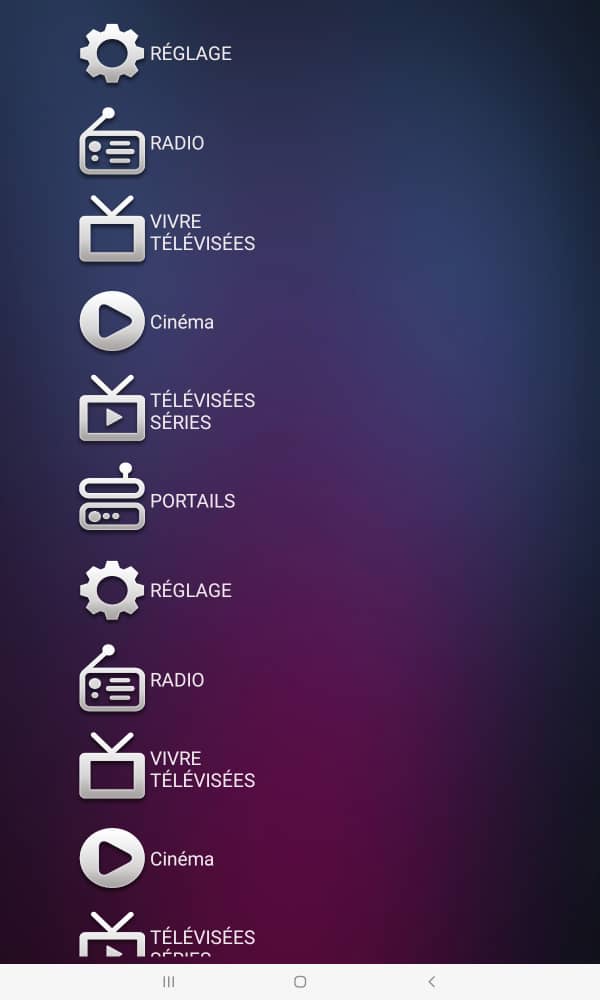Select the first VIVRE TÉLÉVISÉES entry
This screenshot has height=1000, width=600.
[165, 232]
